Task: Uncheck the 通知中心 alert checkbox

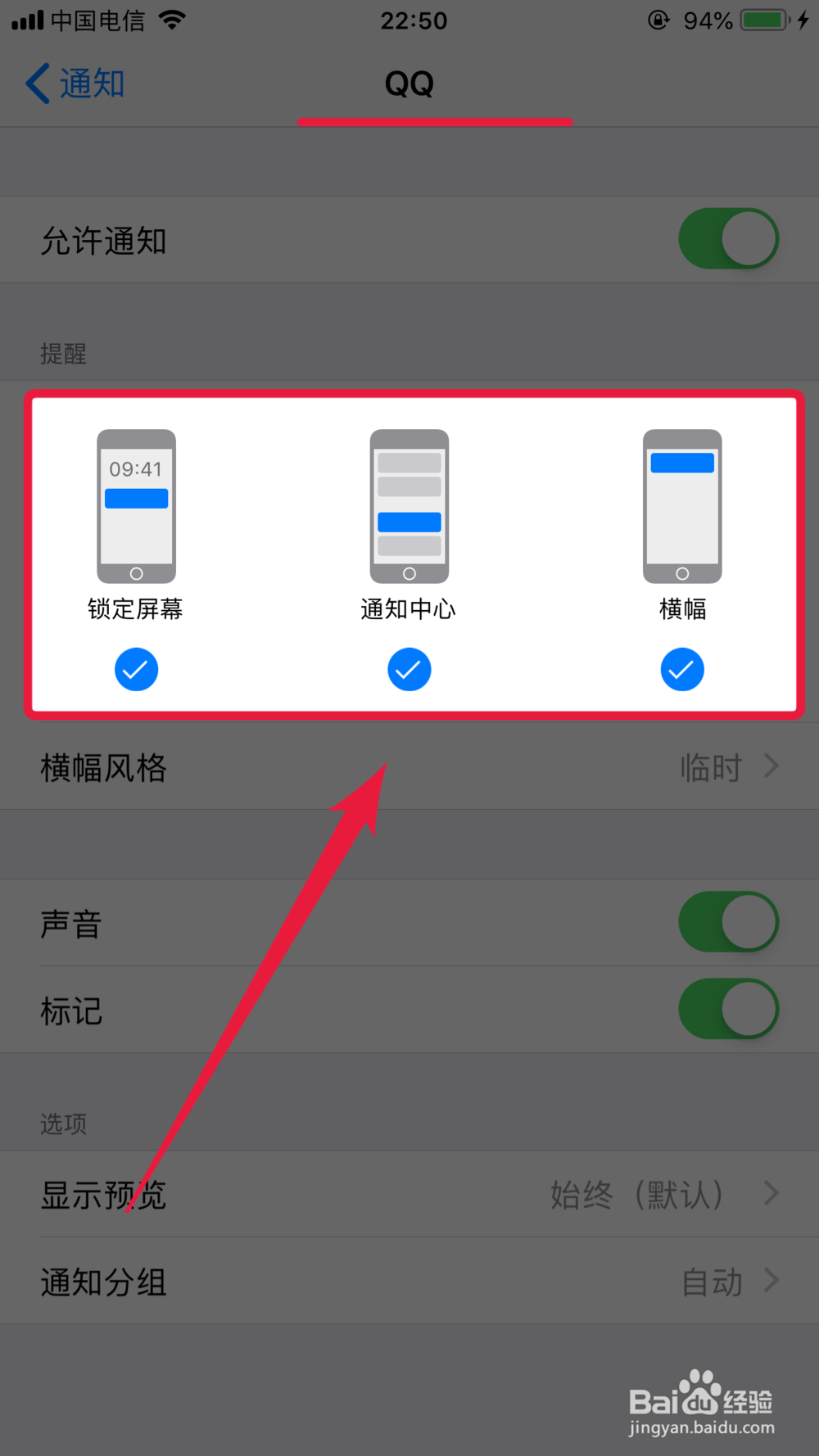Action: pyautogui.click(x=409, y=669)
